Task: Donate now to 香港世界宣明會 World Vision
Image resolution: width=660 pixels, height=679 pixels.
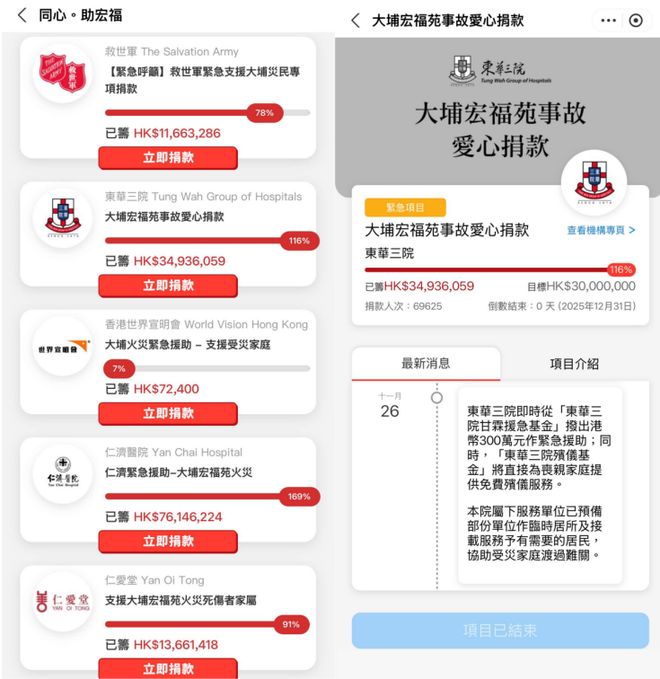Action: [x=168, y=413]
